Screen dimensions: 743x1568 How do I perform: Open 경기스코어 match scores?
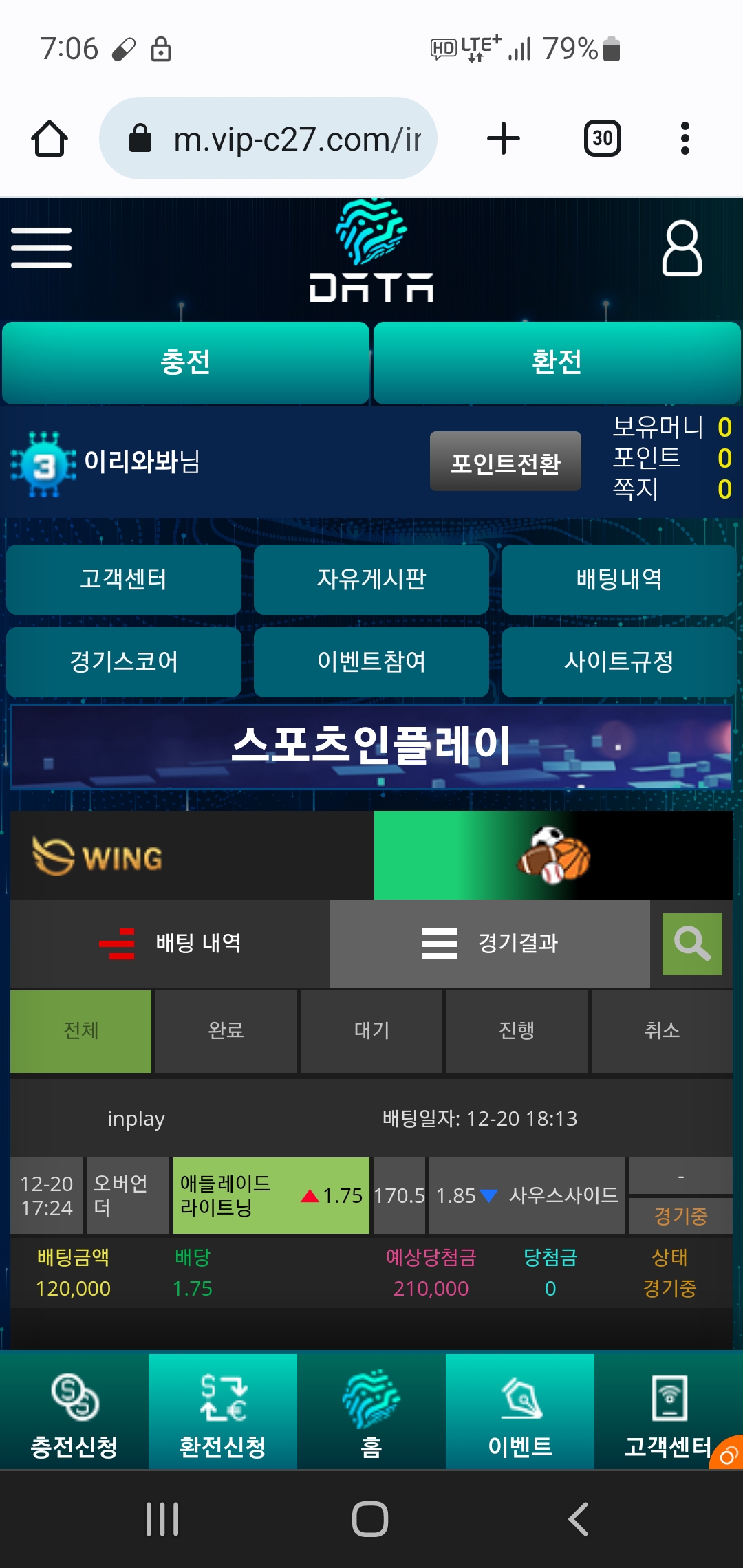click(x=124, y=662)
